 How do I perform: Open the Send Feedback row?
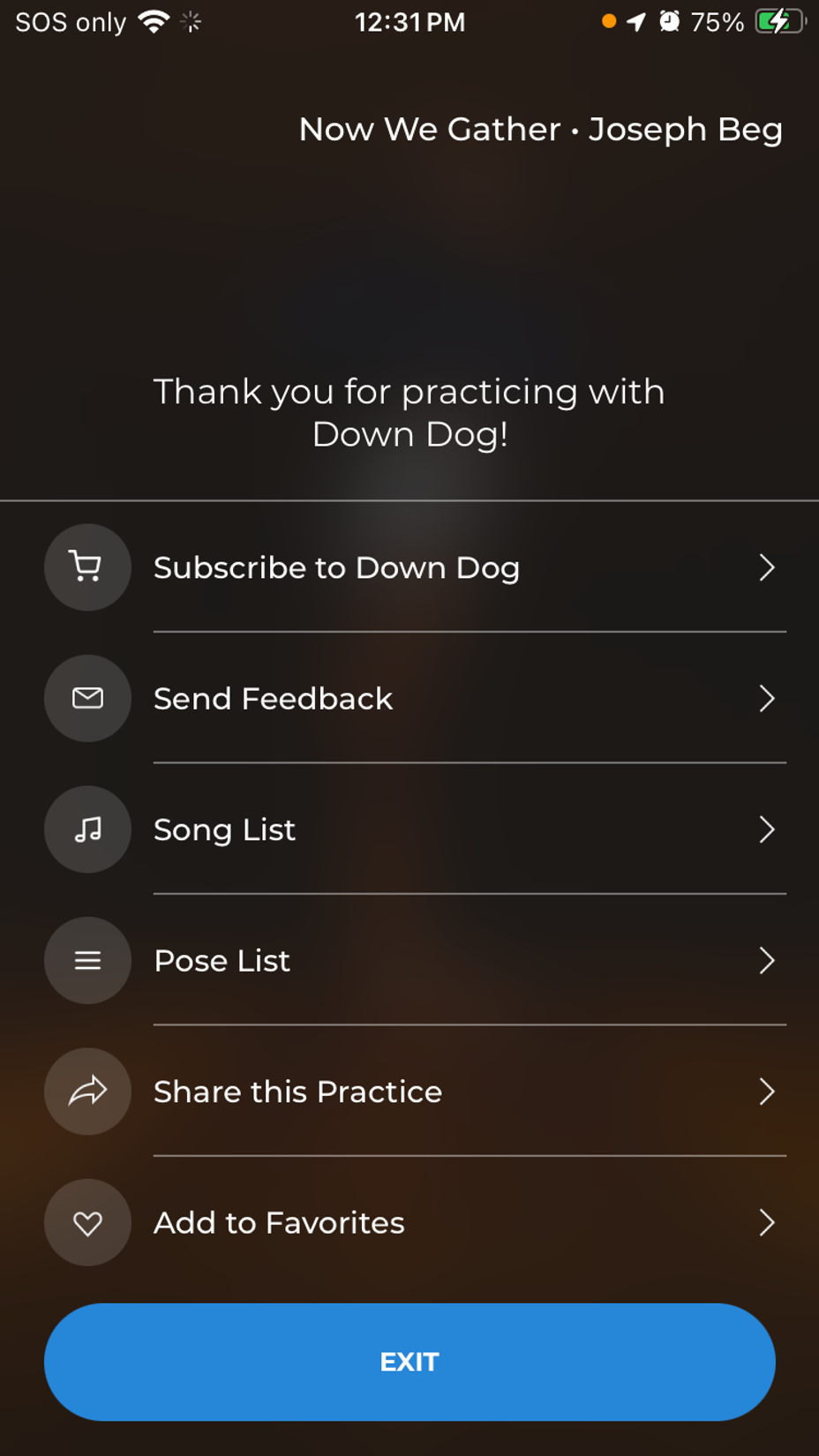point(409,698)
